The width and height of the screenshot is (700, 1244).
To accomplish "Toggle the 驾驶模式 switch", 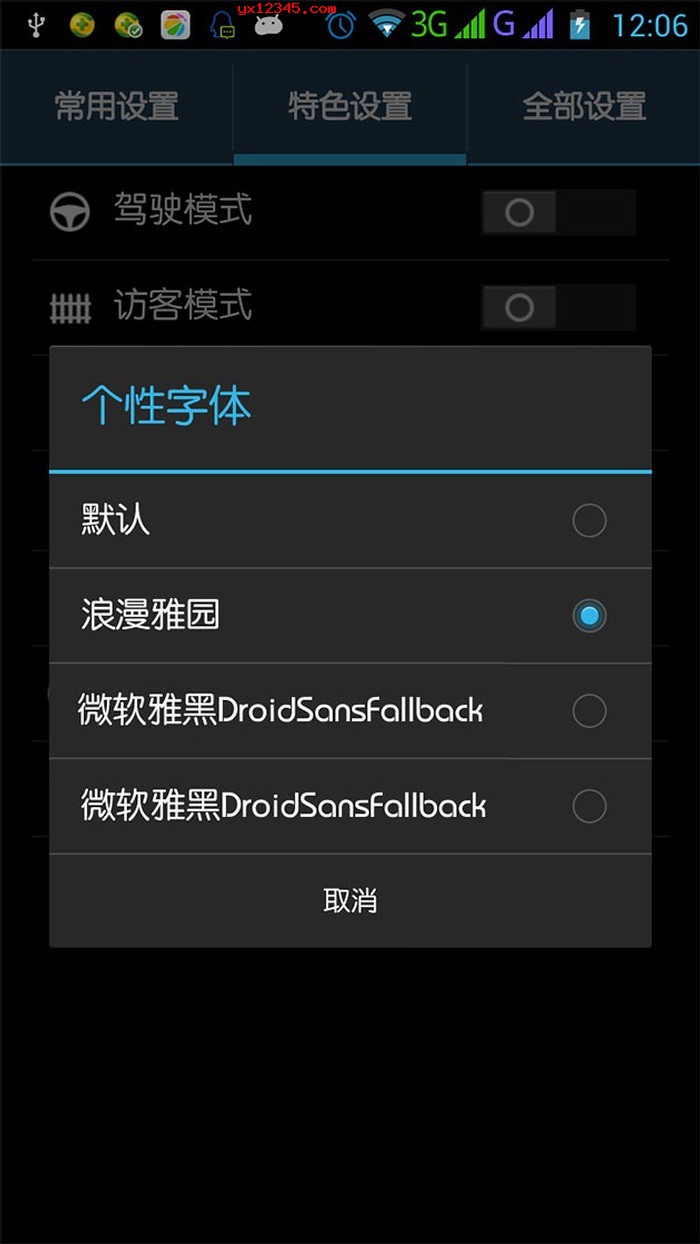I will pyautogui.click(x=558, y=212).
